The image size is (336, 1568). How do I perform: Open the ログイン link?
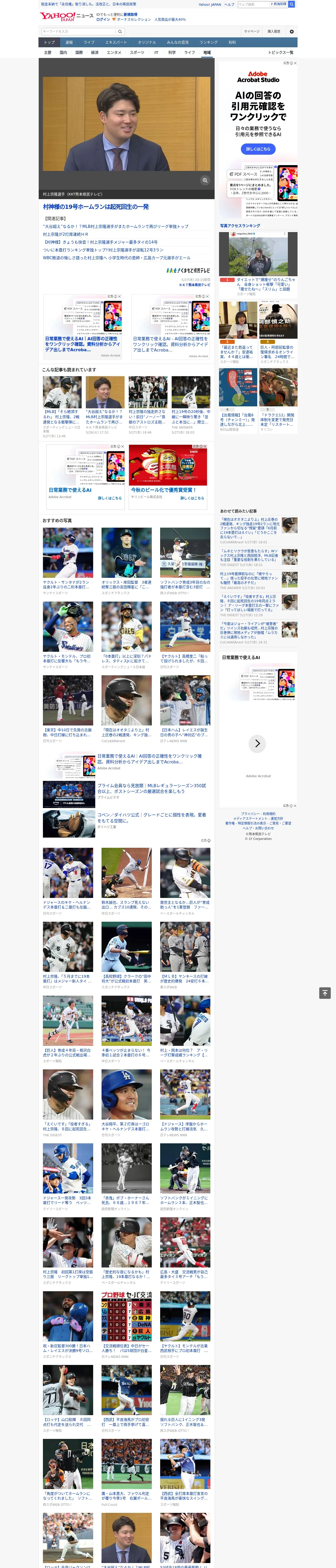point(103,20)
